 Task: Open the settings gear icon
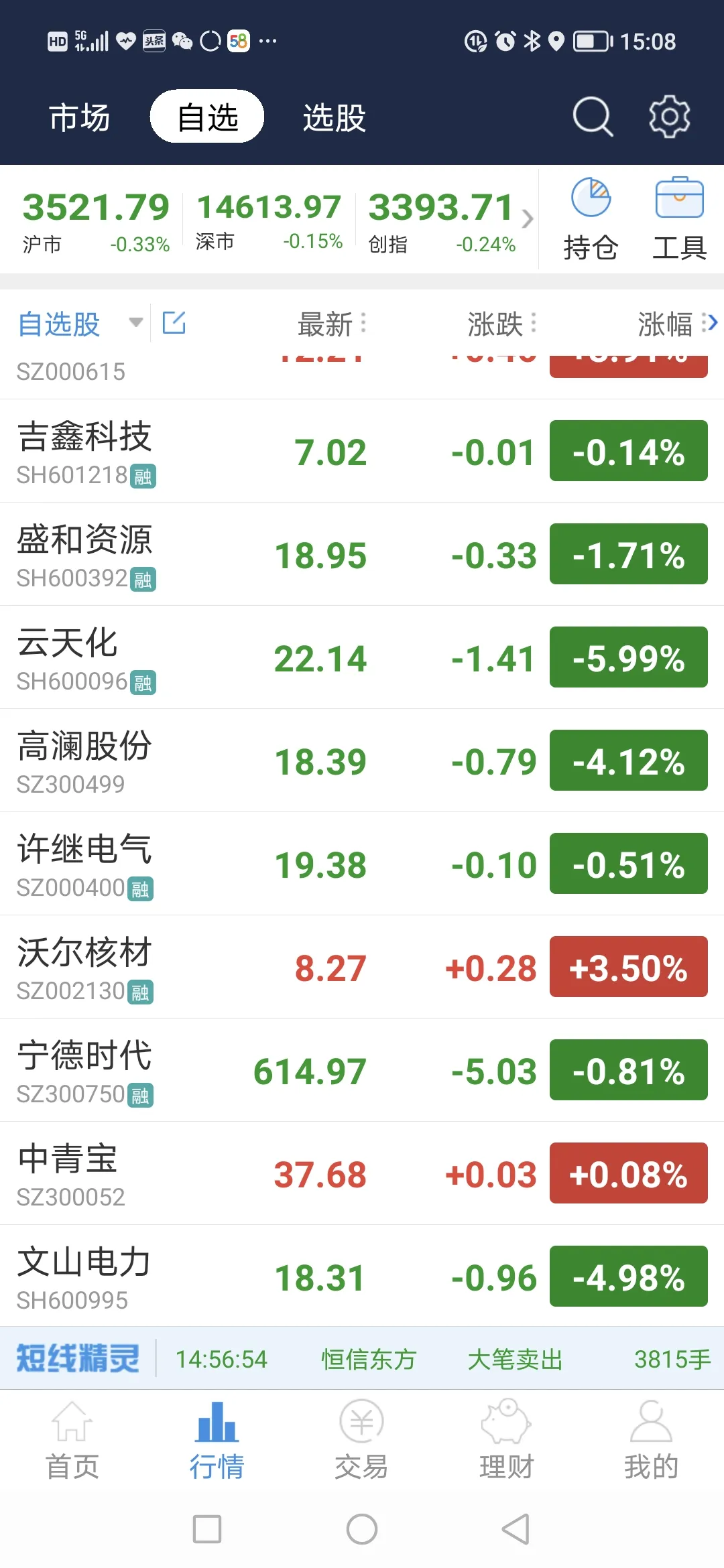point(669,117)
